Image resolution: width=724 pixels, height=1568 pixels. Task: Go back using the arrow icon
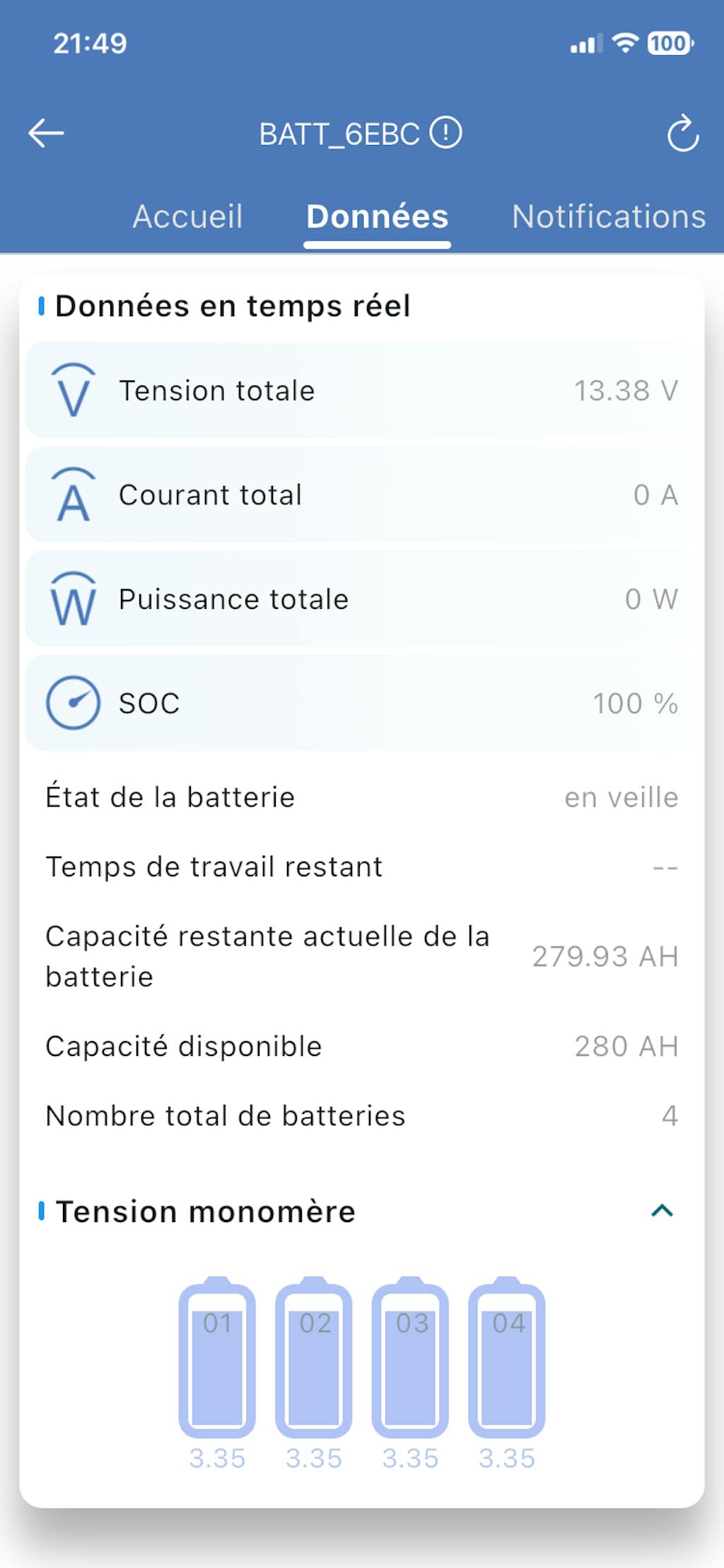tap(47, 133)
